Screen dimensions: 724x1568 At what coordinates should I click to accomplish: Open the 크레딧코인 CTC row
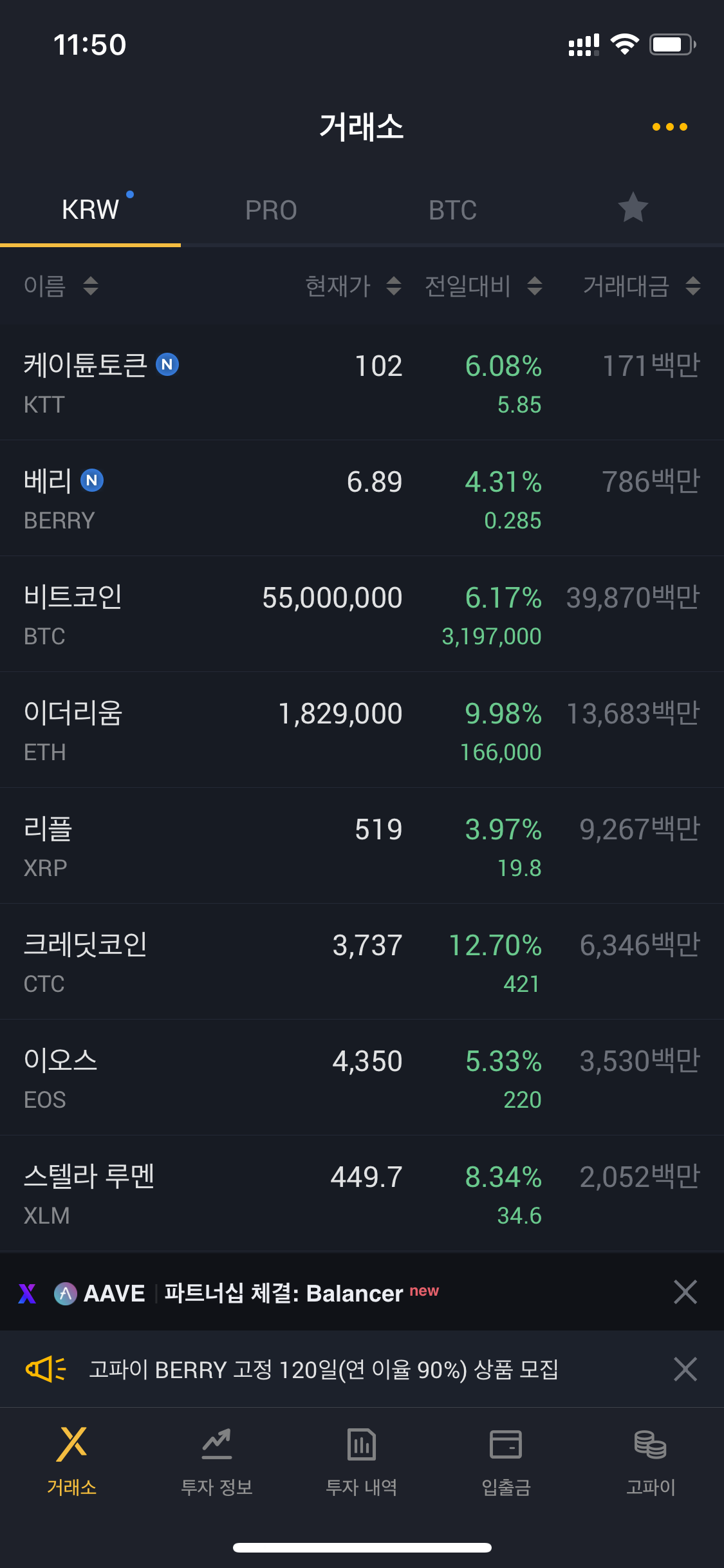click(x=362, y=962)
